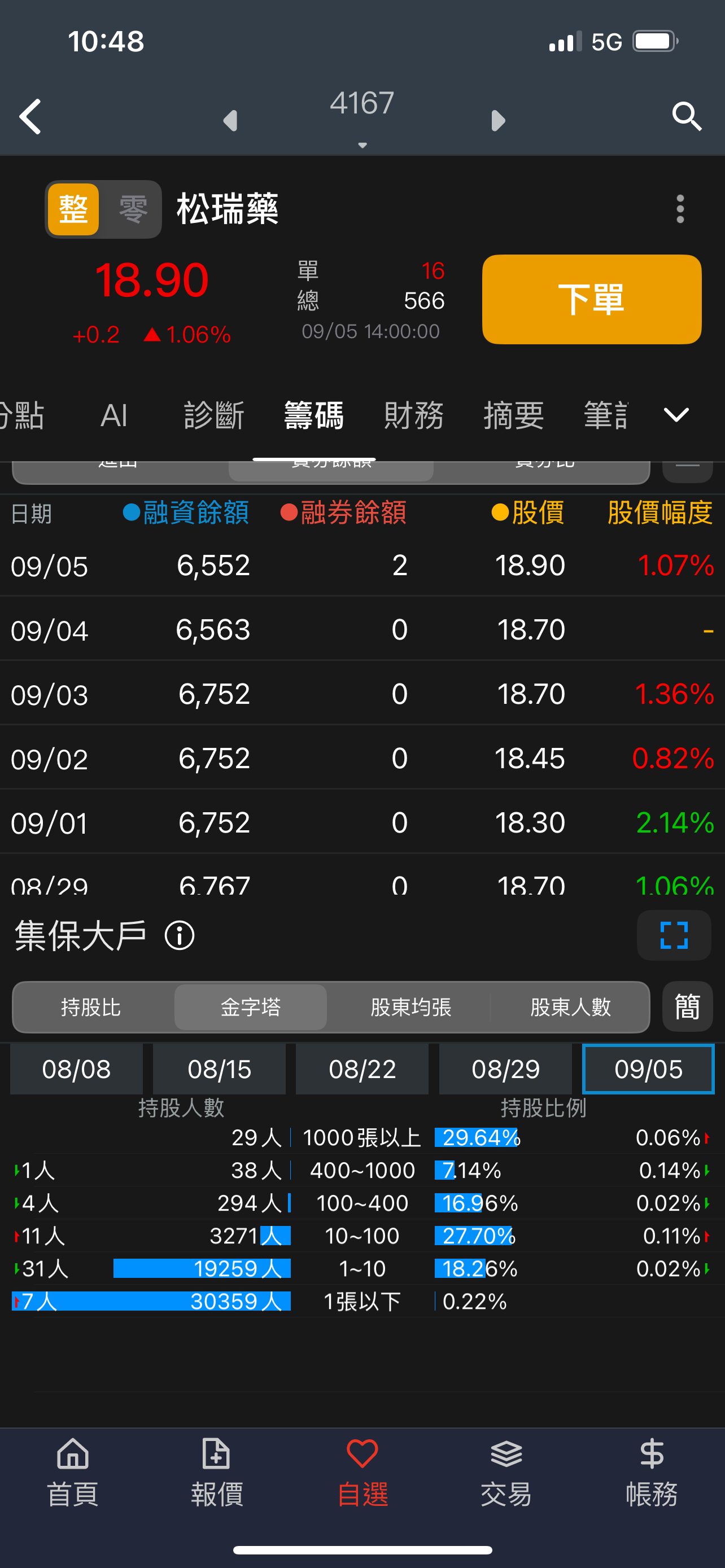Go back using the top-left arrow

coord(30,116)
